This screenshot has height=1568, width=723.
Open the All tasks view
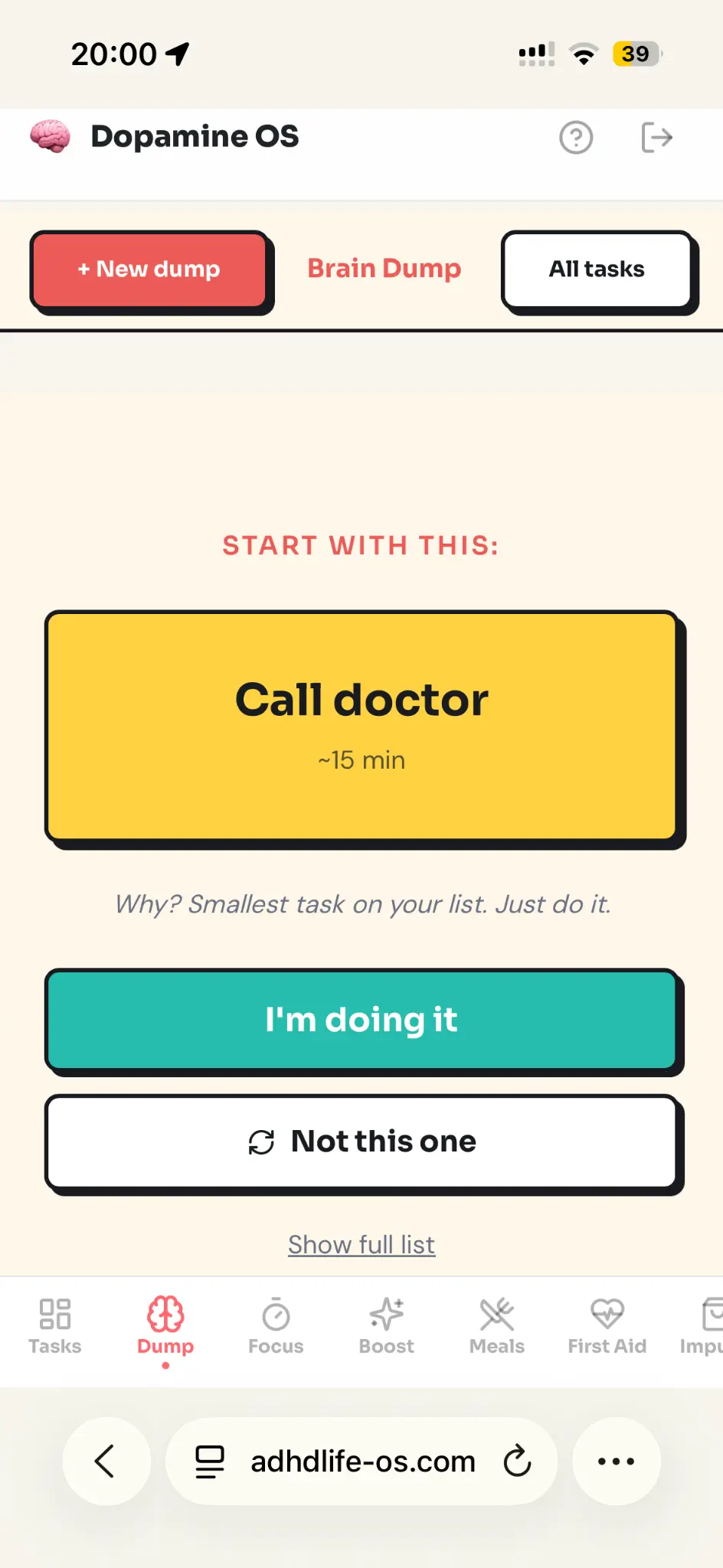(x=597, y=269)
